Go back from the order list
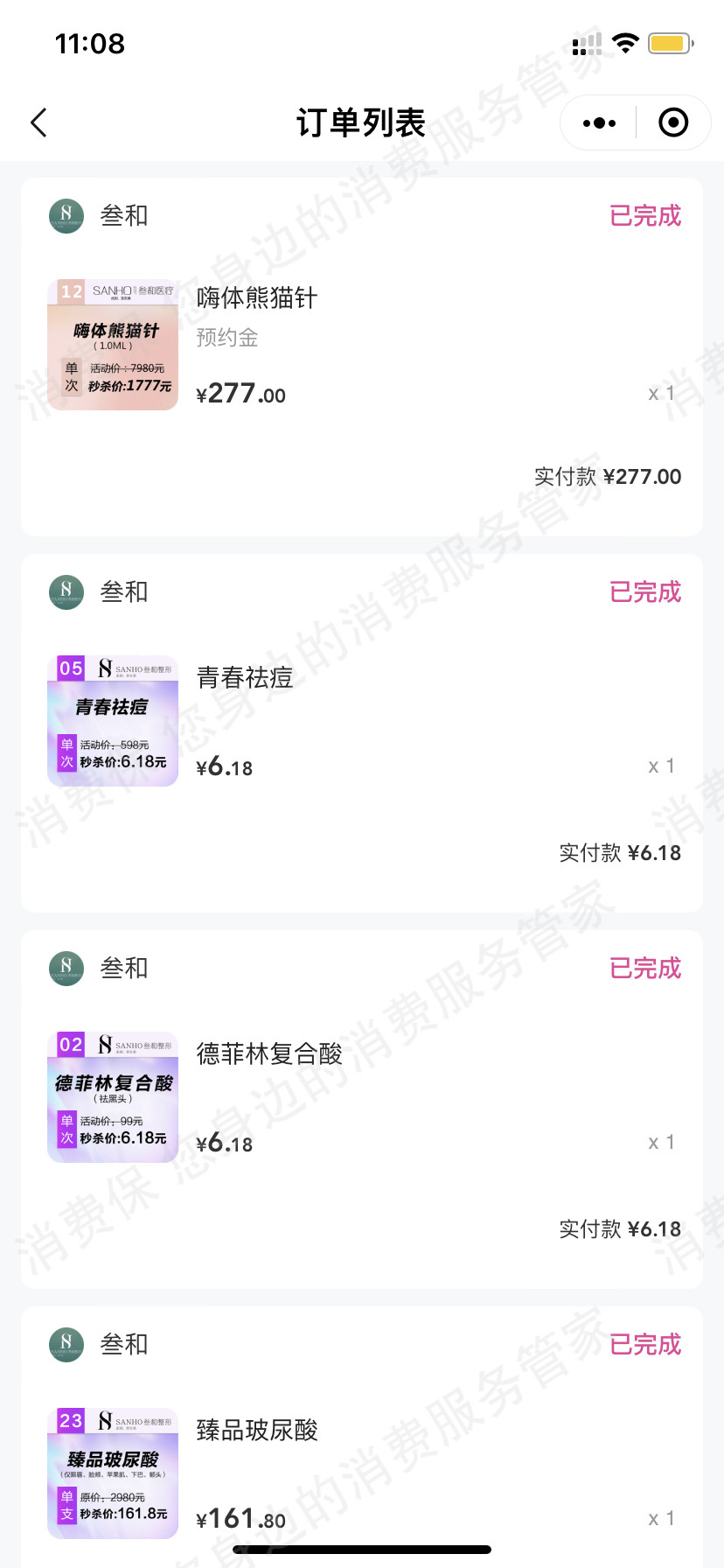 pyautogui.click(x=38, y=122)
